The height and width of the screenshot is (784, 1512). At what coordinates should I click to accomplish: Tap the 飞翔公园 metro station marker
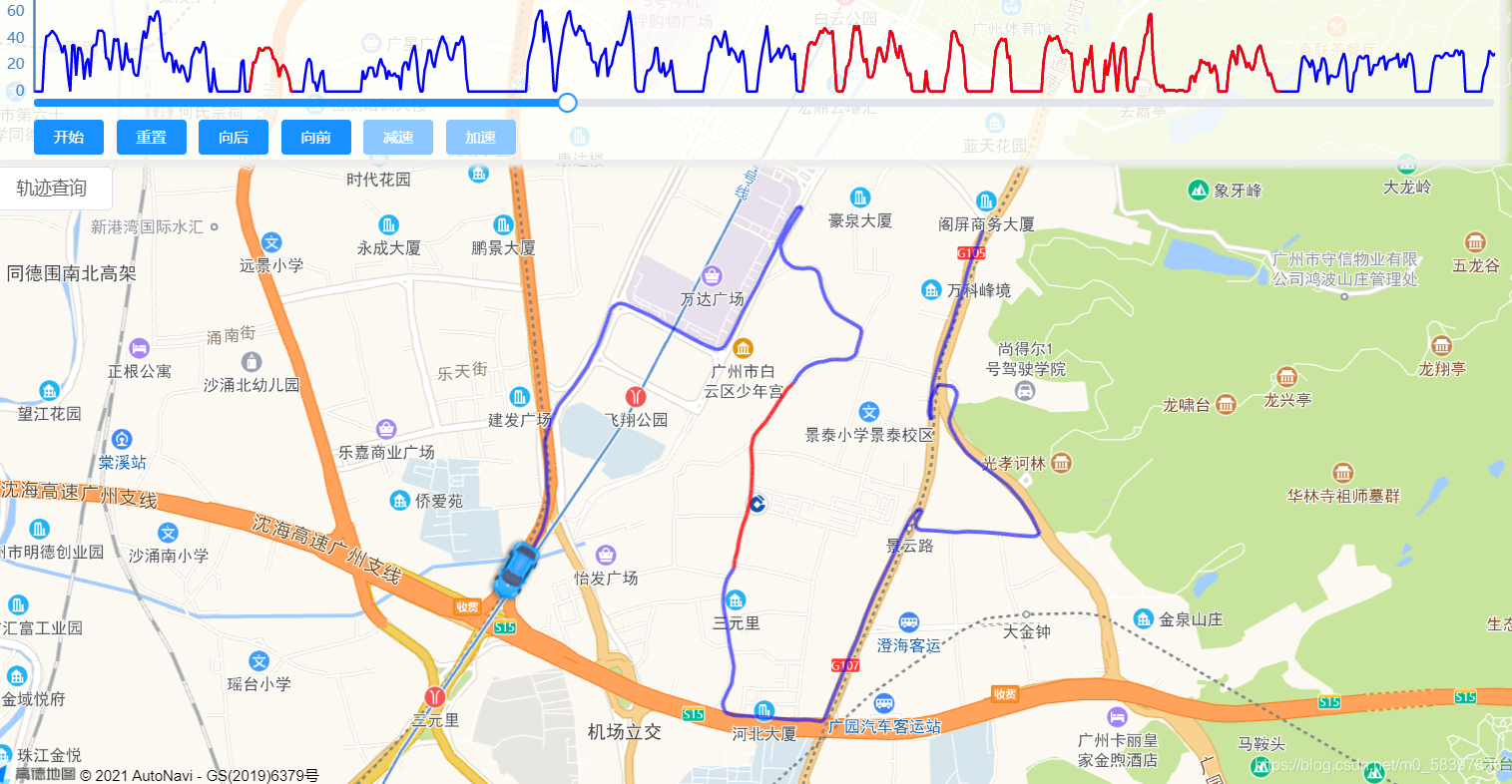[x=636, y=397]
